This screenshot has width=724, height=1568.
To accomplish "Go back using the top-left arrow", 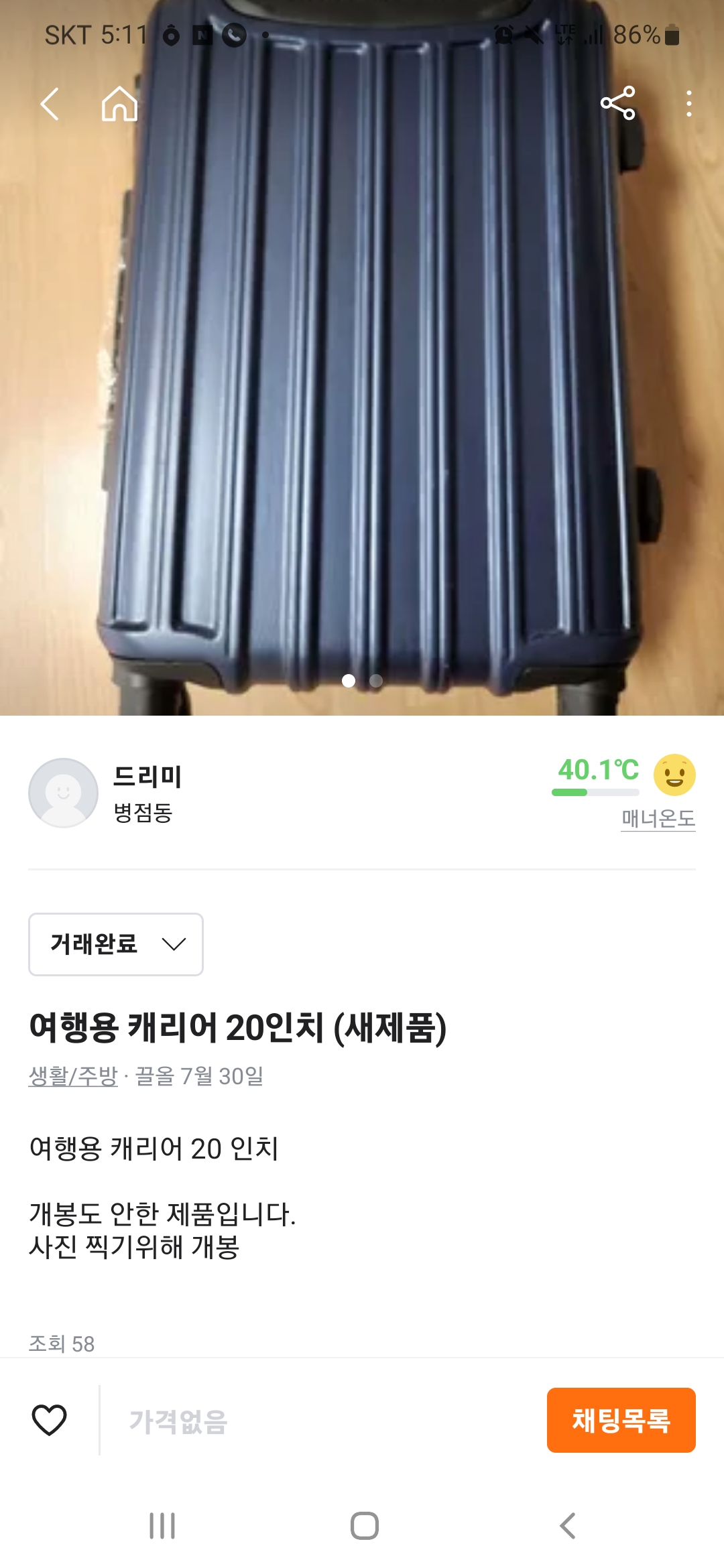I will coord(50,104).
